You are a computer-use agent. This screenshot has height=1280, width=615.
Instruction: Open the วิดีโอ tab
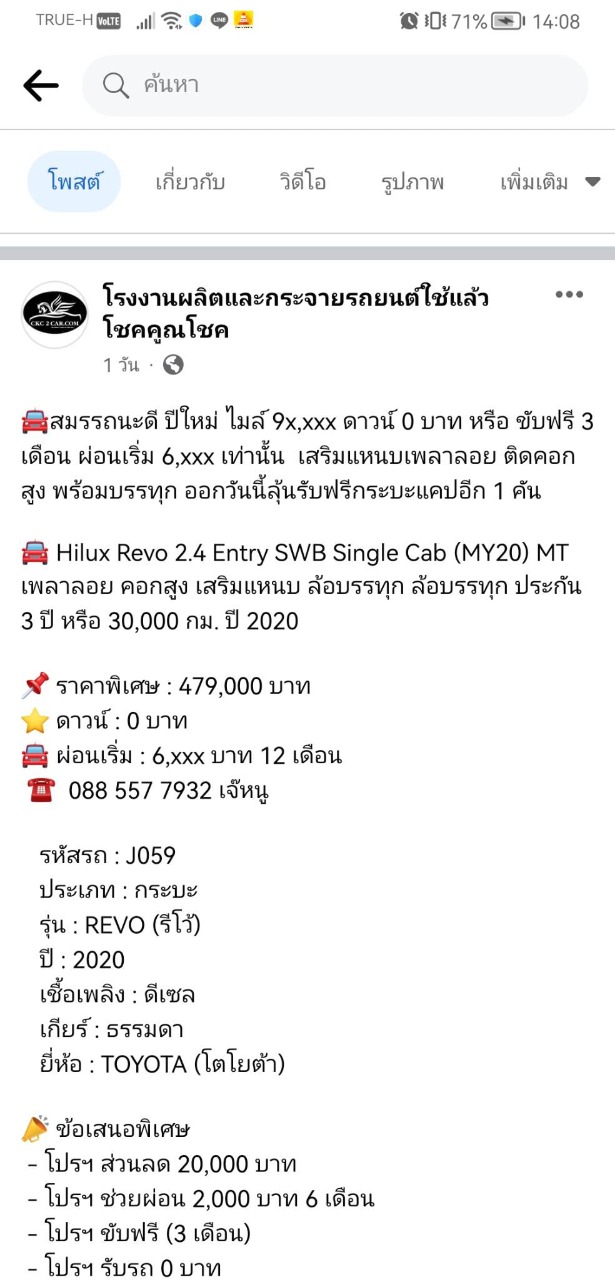(x=302, y=182)
